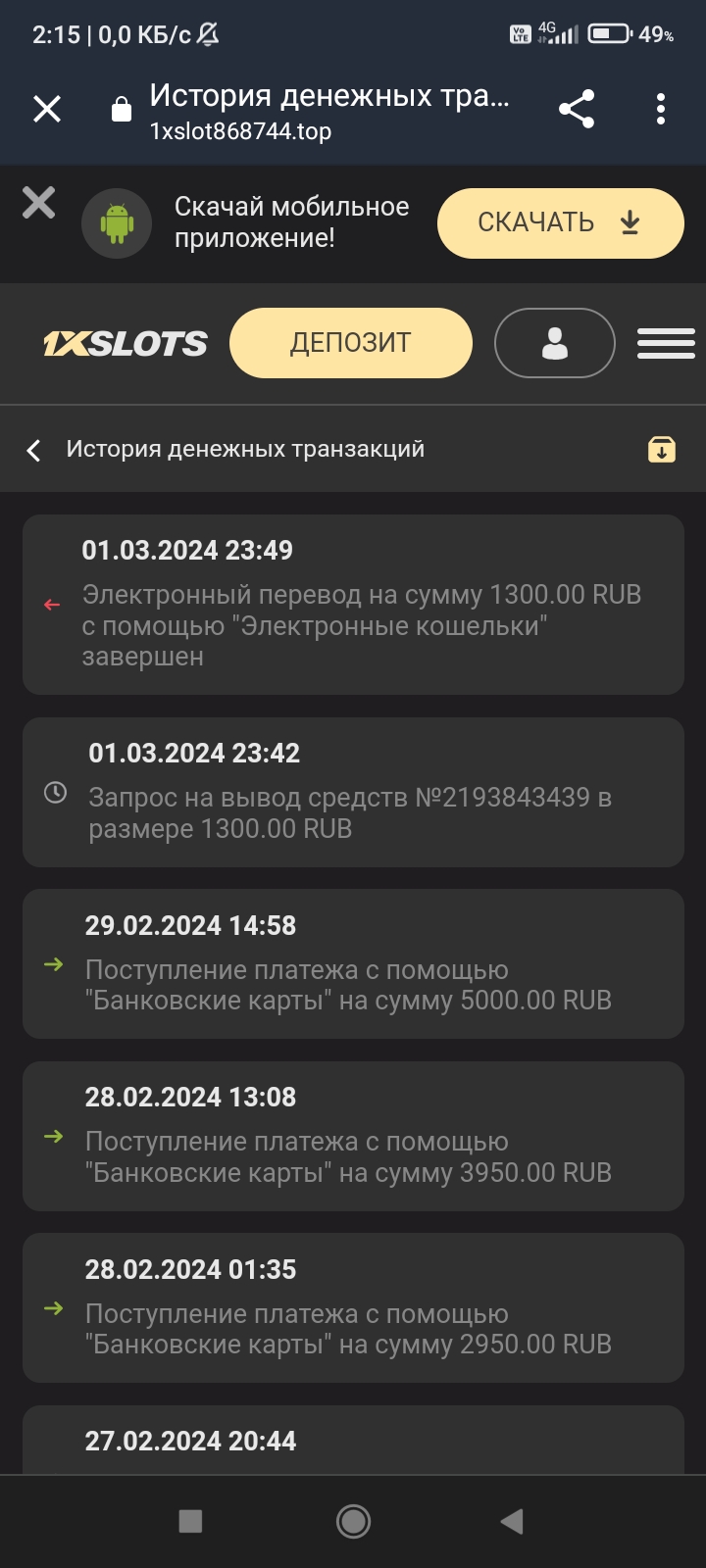The width and height of the screenshot is (706, 1568).
Task: Open the browser overflow menu
Action: 661,109
